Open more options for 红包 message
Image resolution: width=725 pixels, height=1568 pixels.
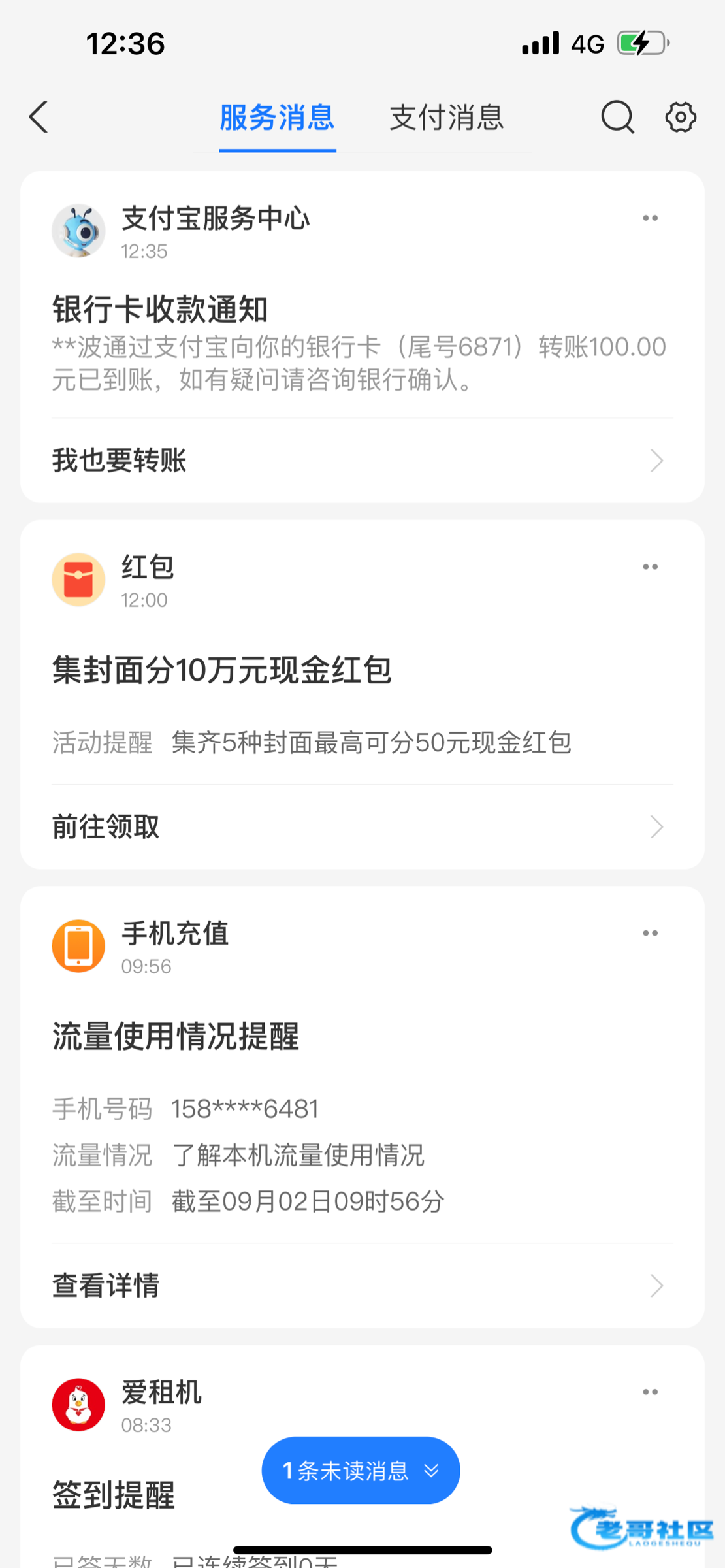(x=650, y=567)
